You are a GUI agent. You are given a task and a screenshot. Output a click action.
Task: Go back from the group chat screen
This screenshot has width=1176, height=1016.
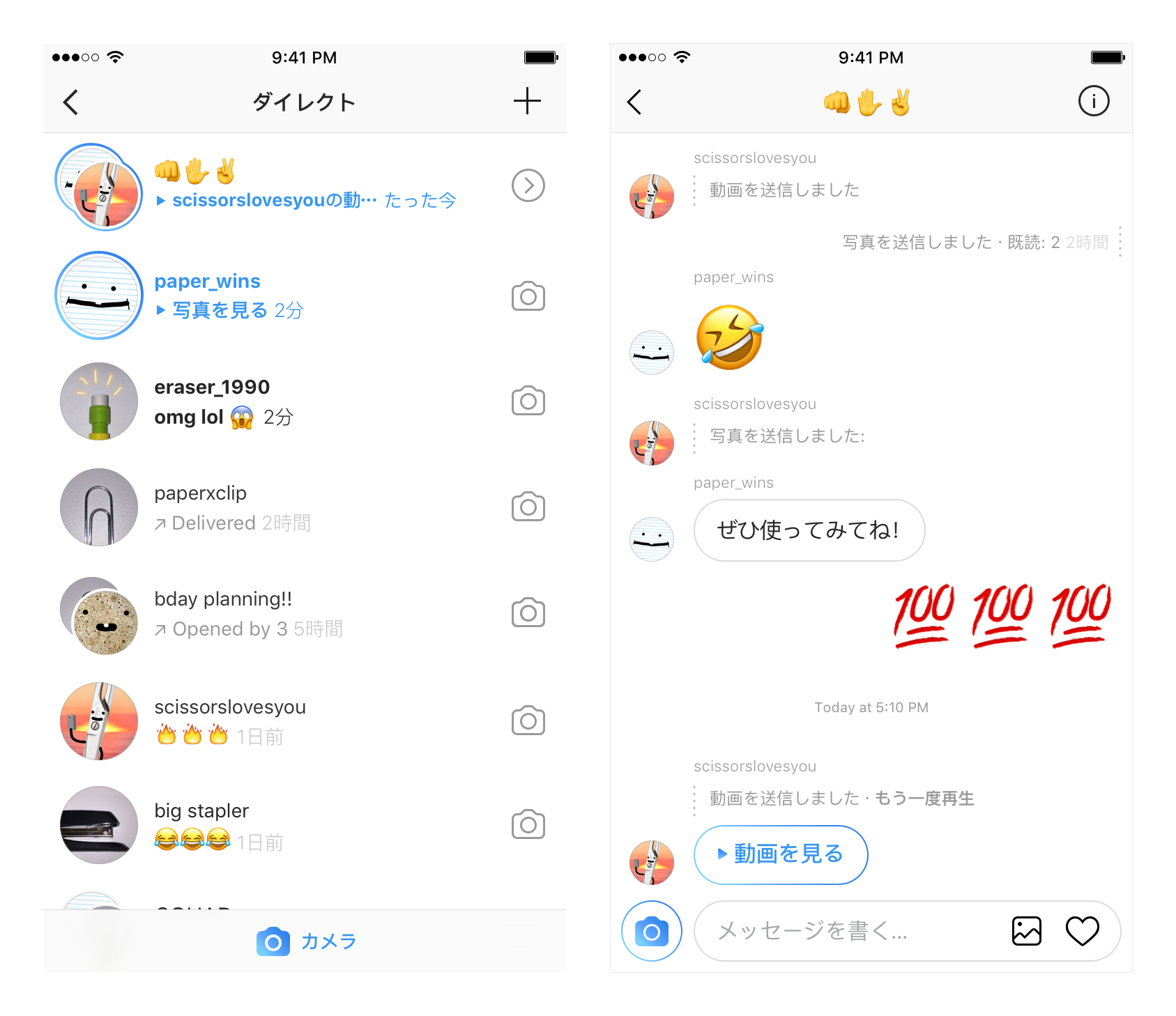coord(634,102)
